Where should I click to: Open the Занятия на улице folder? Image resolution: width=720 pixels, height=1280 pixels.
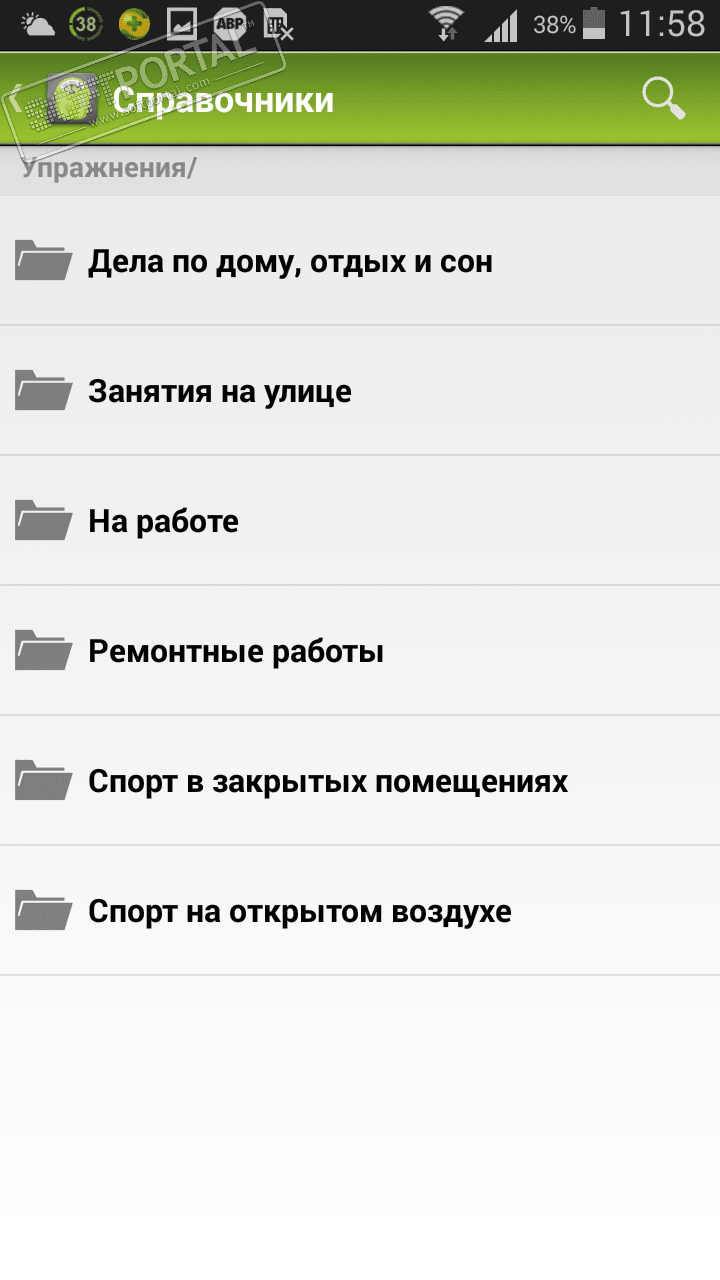220,392
